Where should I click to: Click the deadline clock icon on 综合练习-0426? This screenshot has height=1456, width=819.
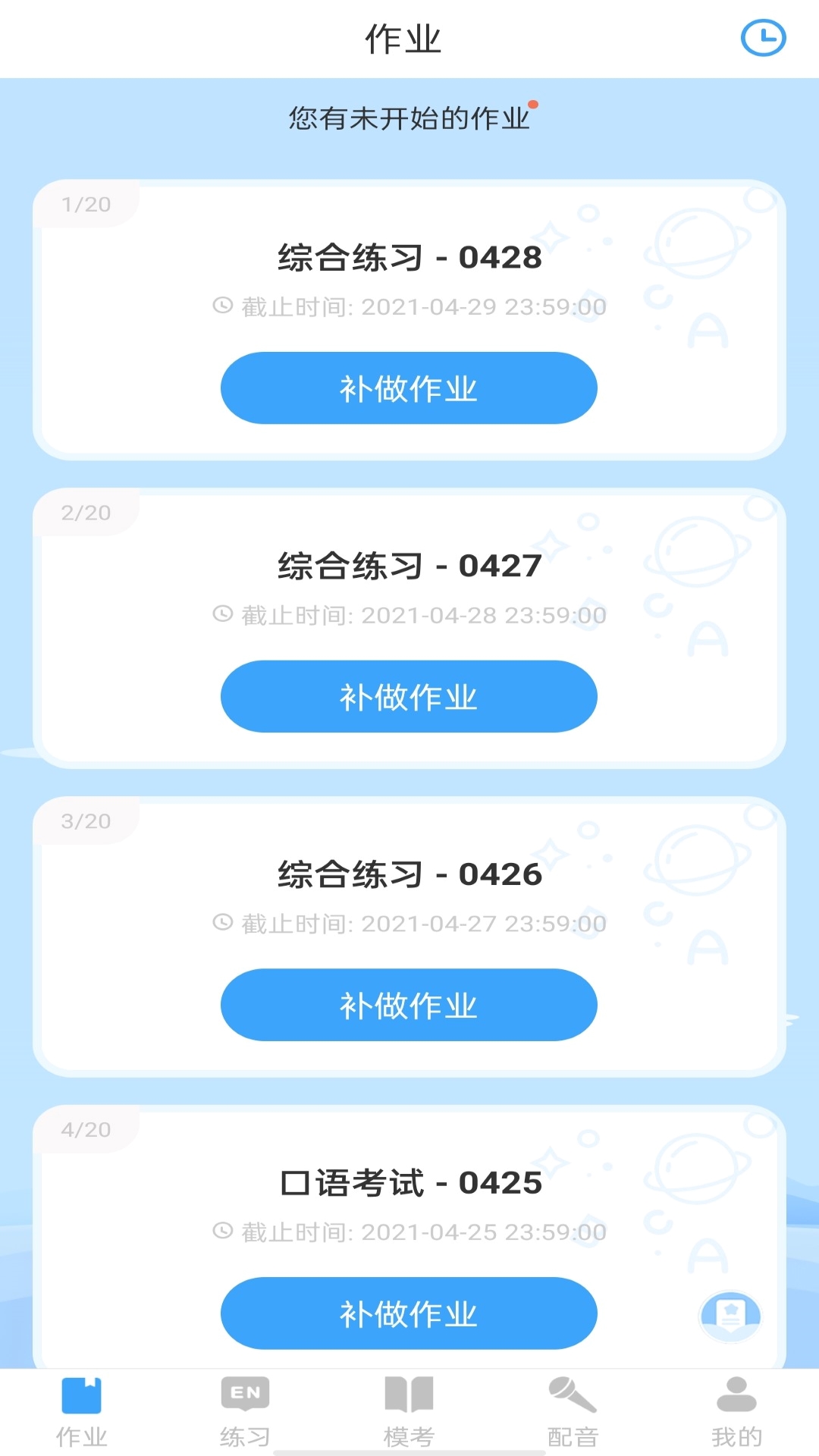coord(222,923)
